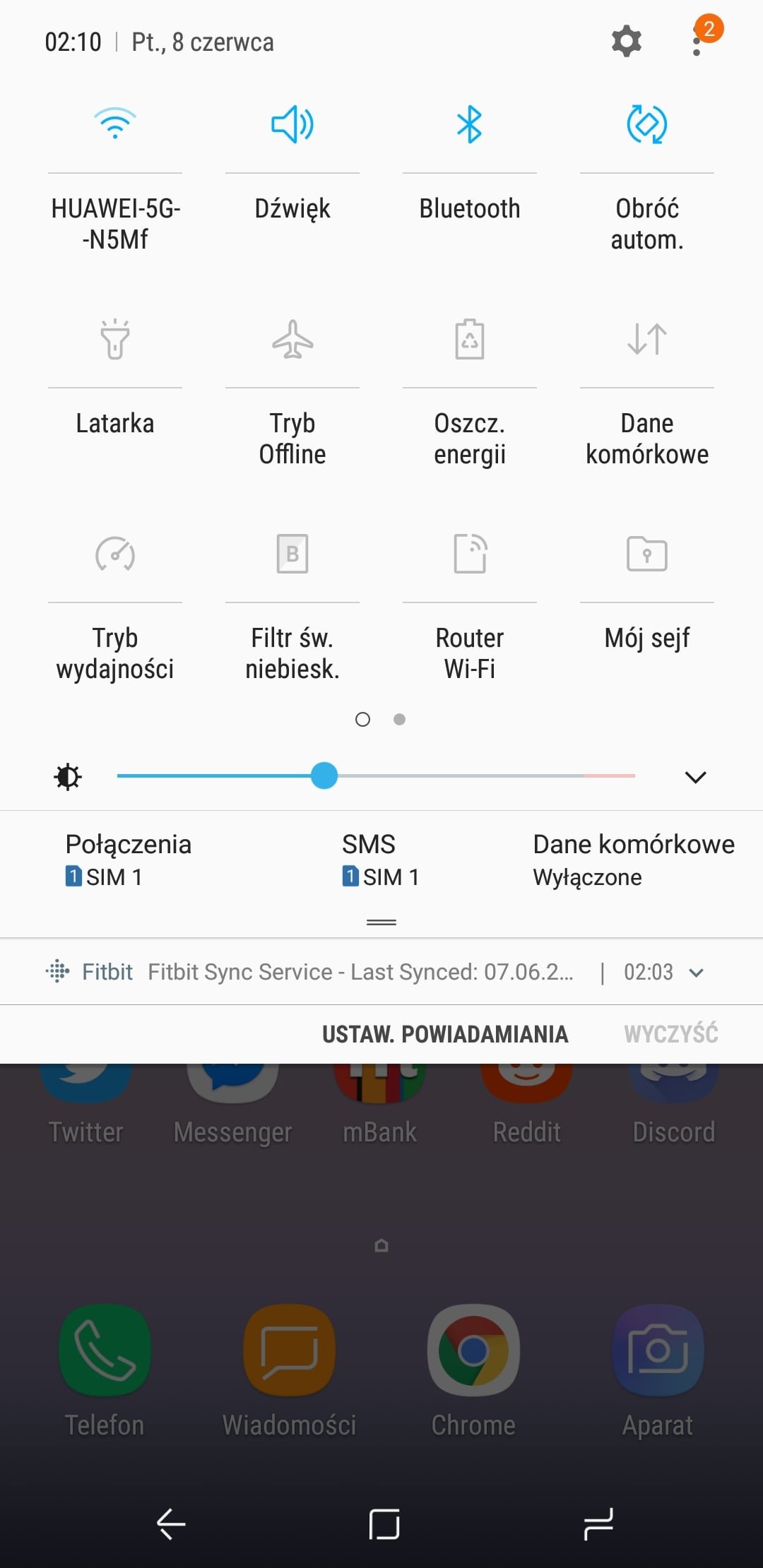The width and height of the screenshot is (763, 1568).
Task: Disable Obróć autom. rotation
Action: tap(647, 124)
